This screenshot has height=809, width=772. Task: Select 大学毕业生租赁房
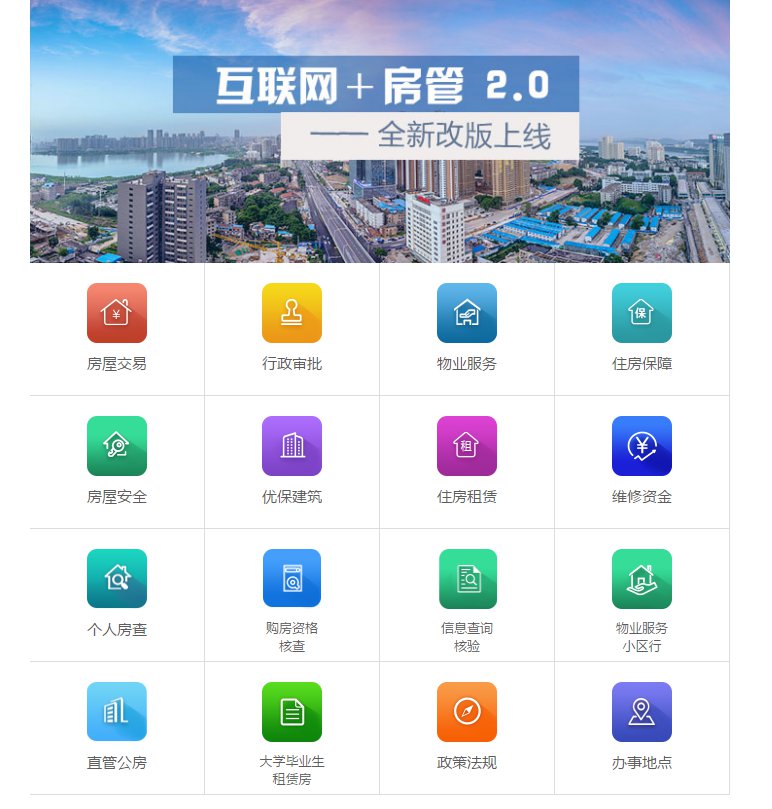click(292, 727)
